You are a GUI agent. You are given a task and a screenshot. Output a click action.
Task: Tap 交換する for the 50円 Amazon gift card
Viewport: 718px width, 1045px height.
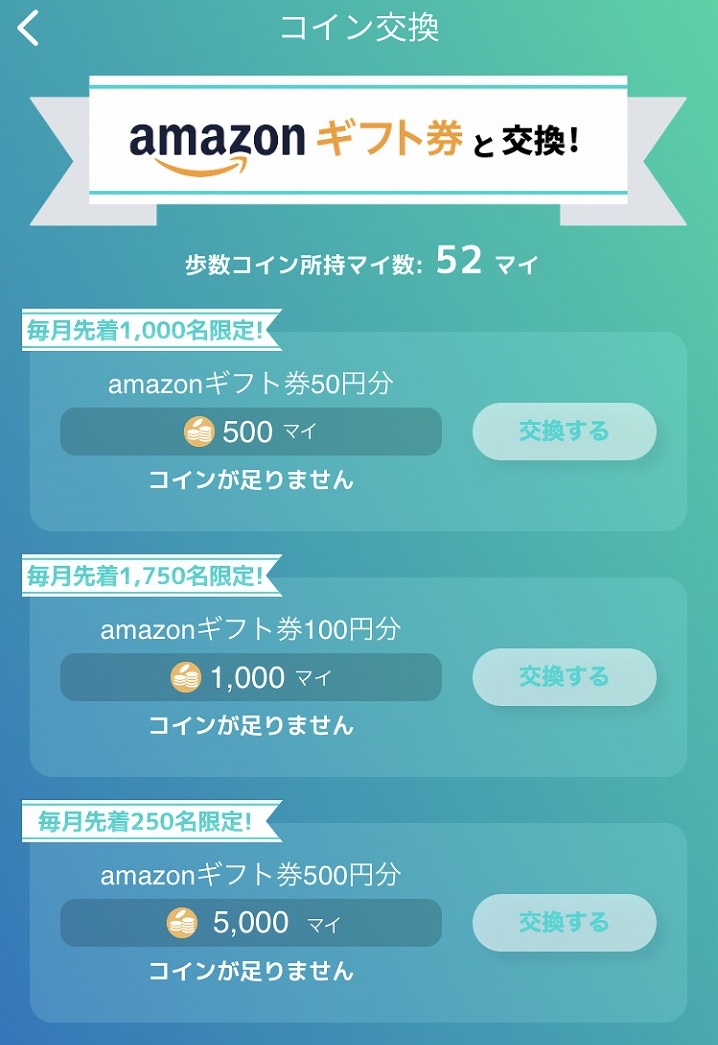pos(564,432)
